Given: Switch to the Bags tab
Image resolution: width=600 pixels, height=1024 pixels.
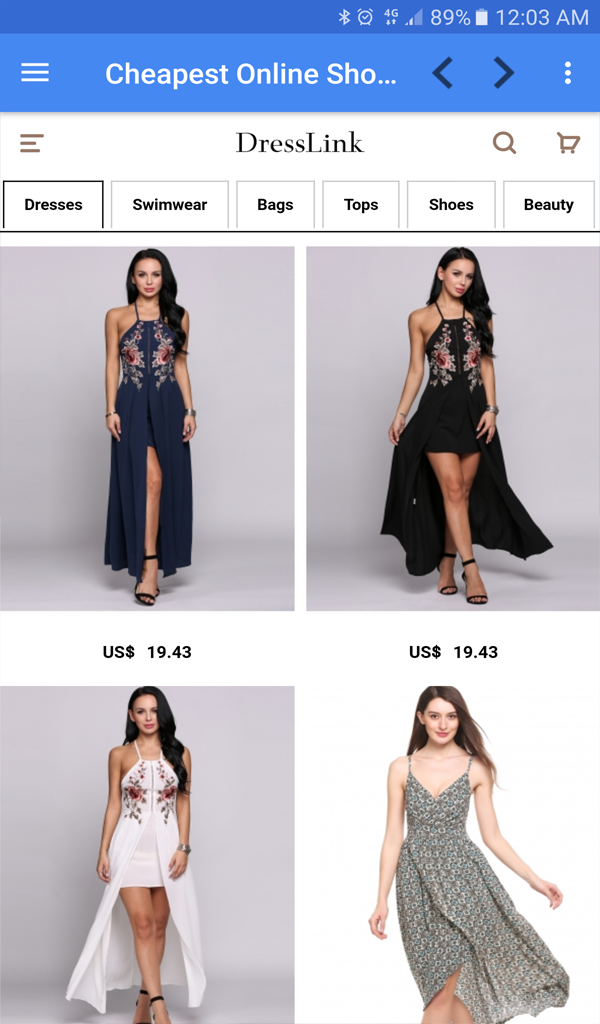Looking at the screenshot, I should click(x=275, y=205).
